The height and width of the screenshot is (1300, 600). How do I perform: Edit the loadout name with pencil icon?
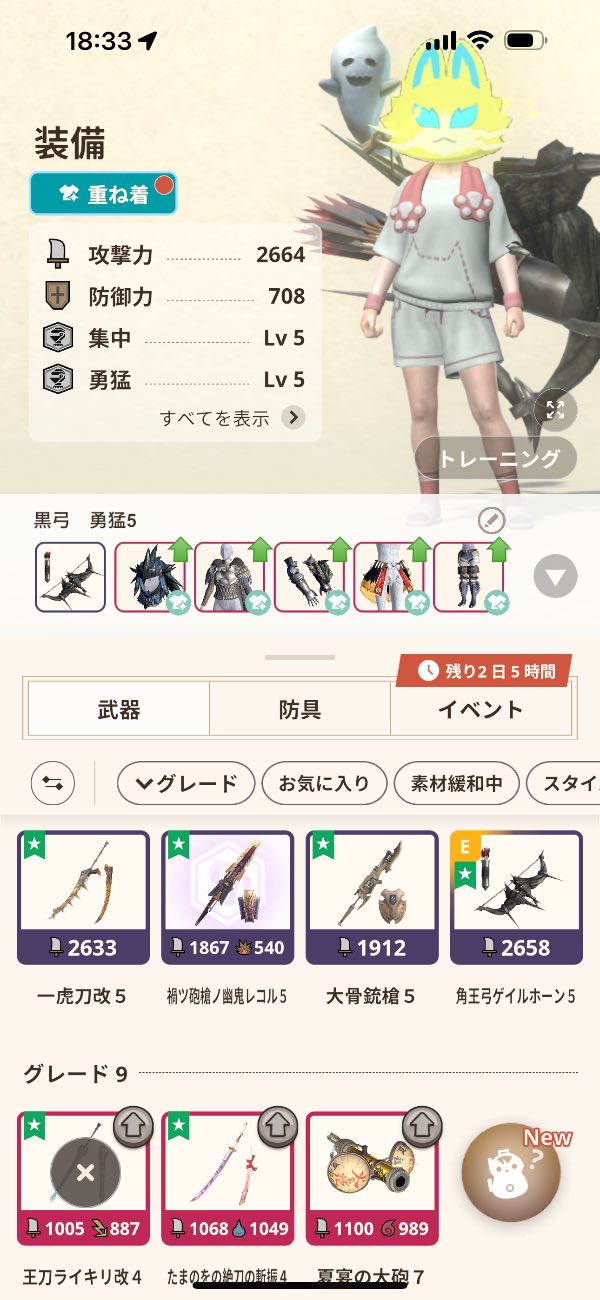coord(490,520)
